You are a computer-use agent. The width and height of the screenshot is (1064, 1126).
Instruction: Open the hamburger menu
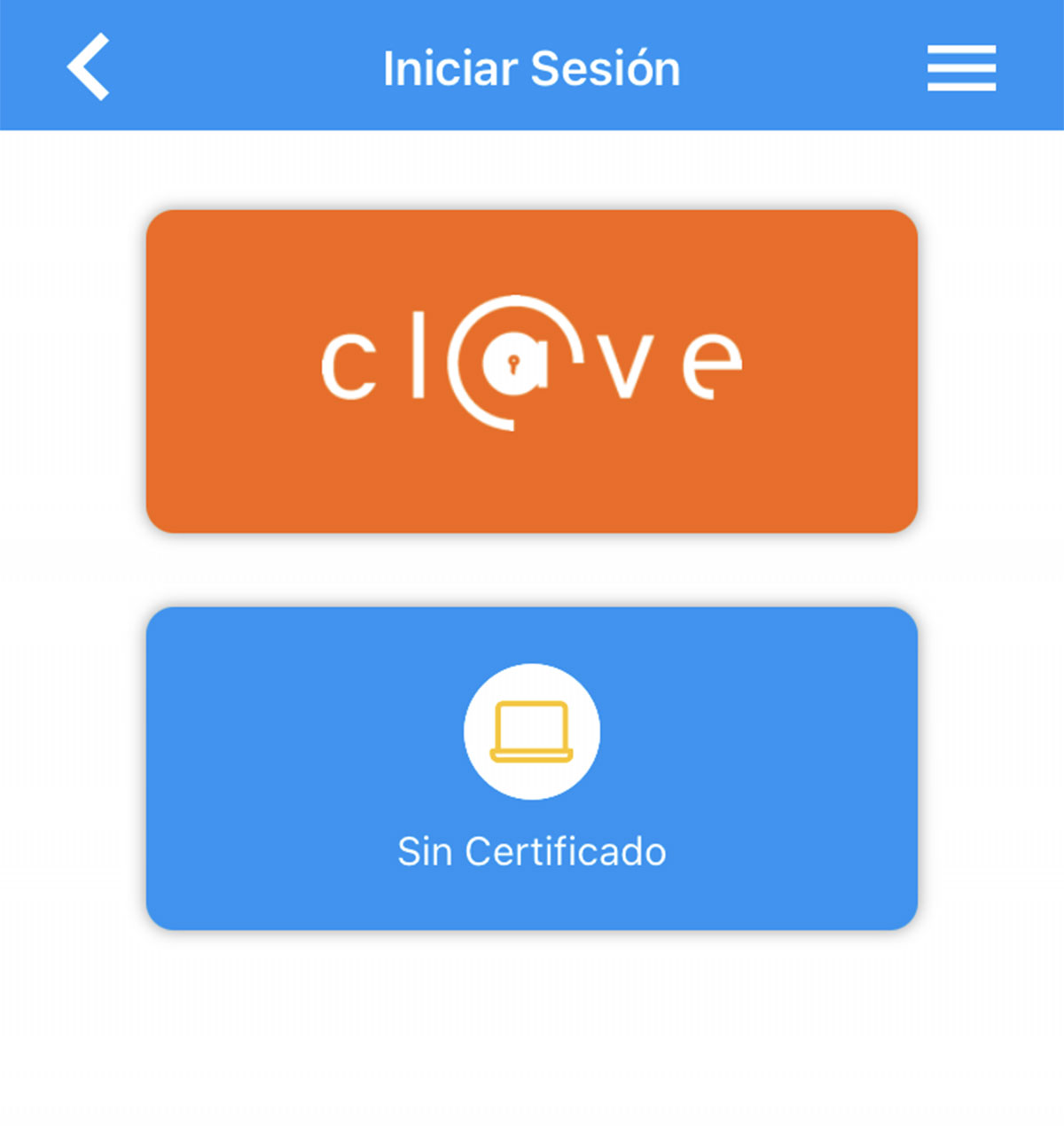click(x=961, y=68)
